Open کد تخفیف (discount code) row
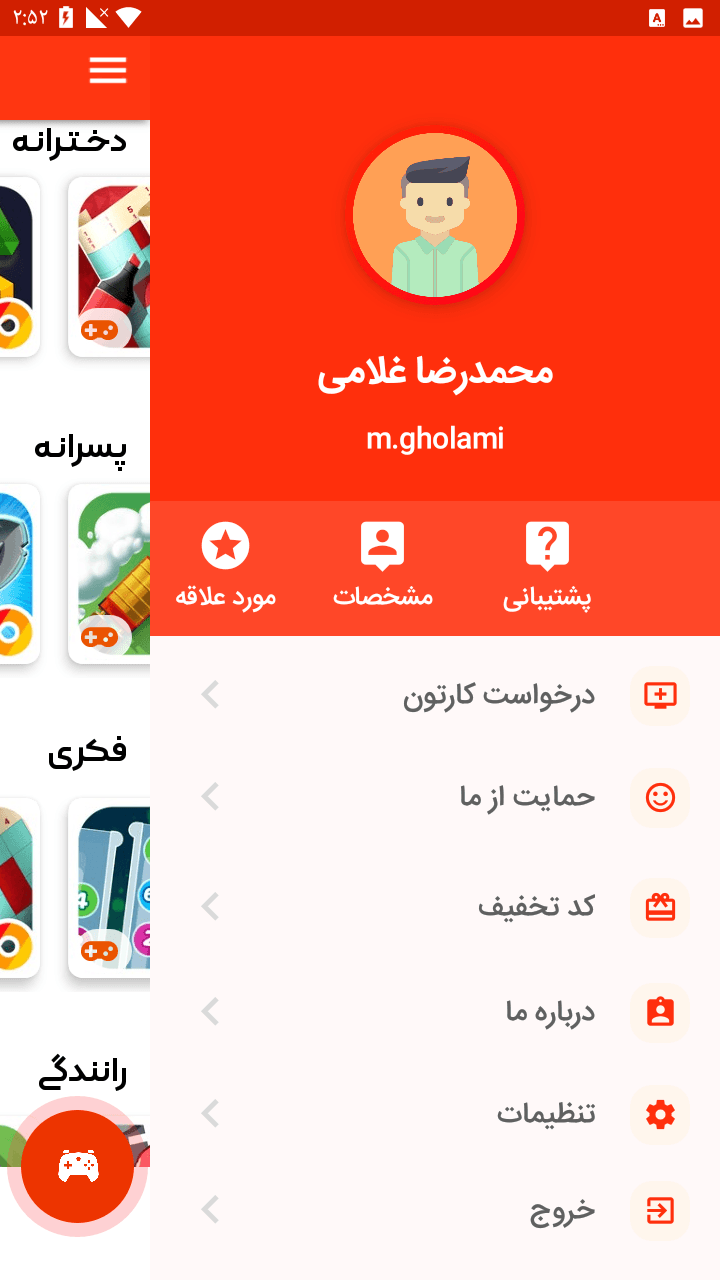 [x=435, y=907]
